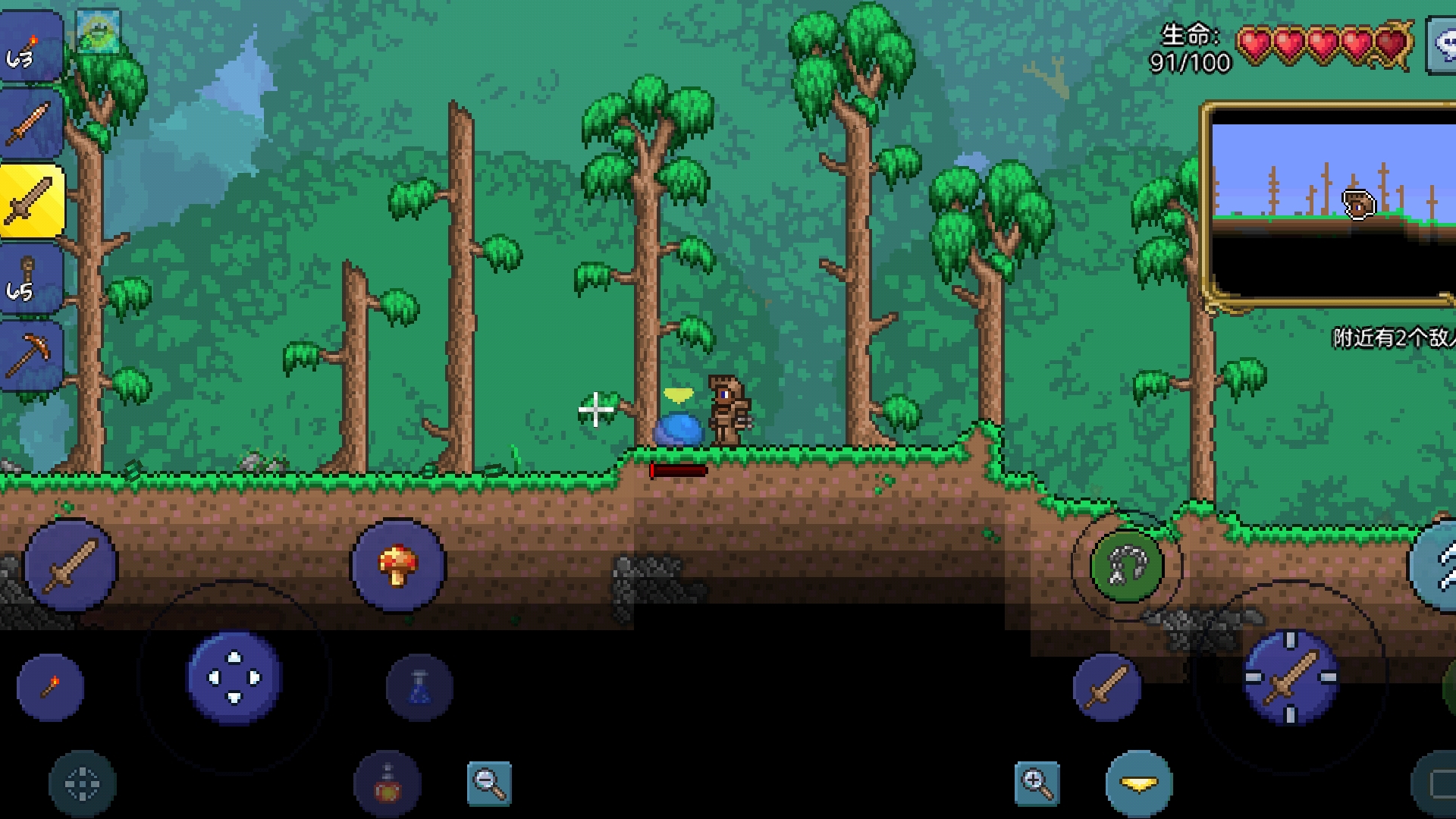Image resolution: width=1456 pixels, height=819 pixels.
Task: Activate the grappling hook button
Action: (x=1126, y=566)
